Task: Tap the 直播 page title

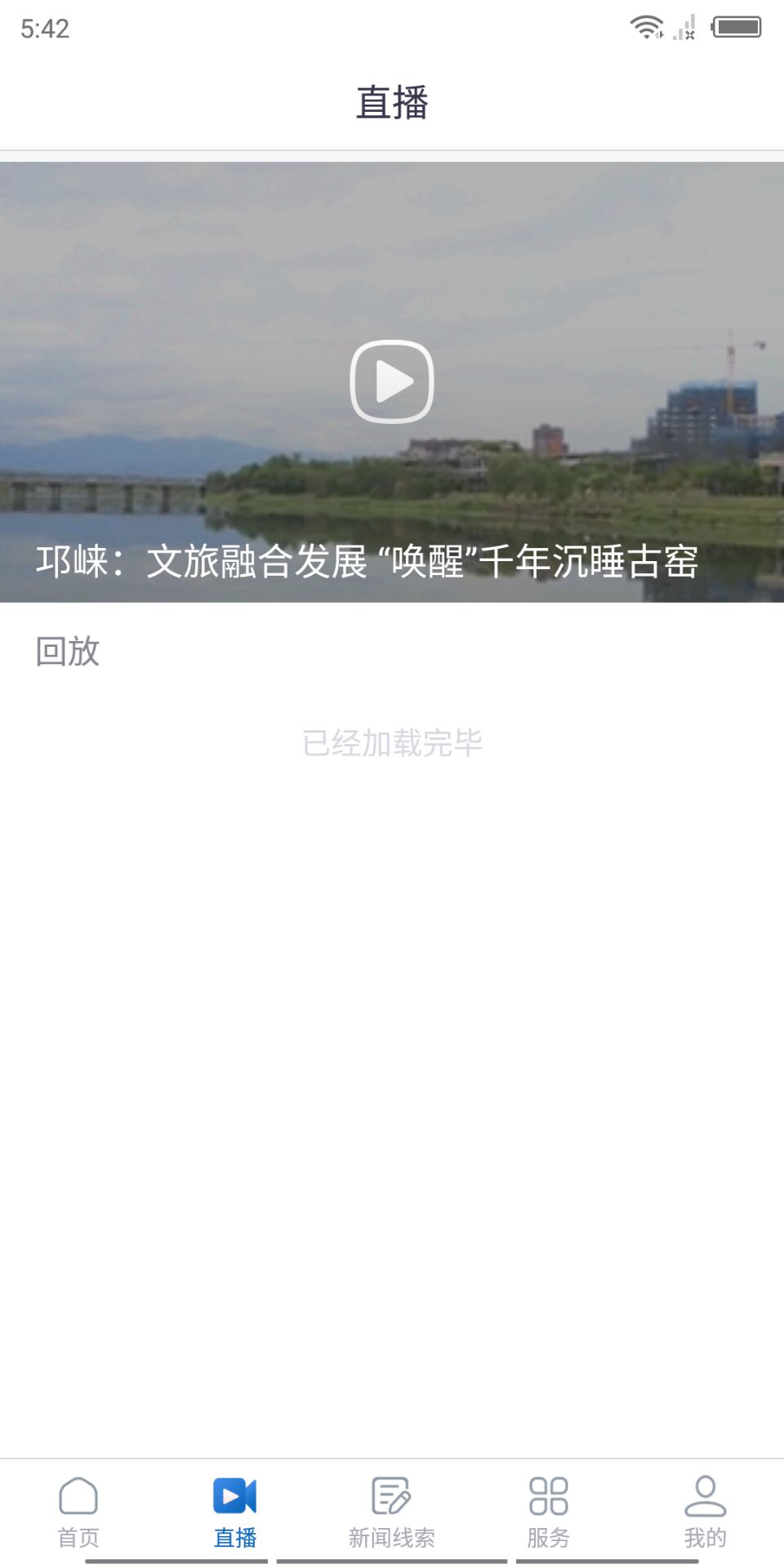Action: pos(392,103)
